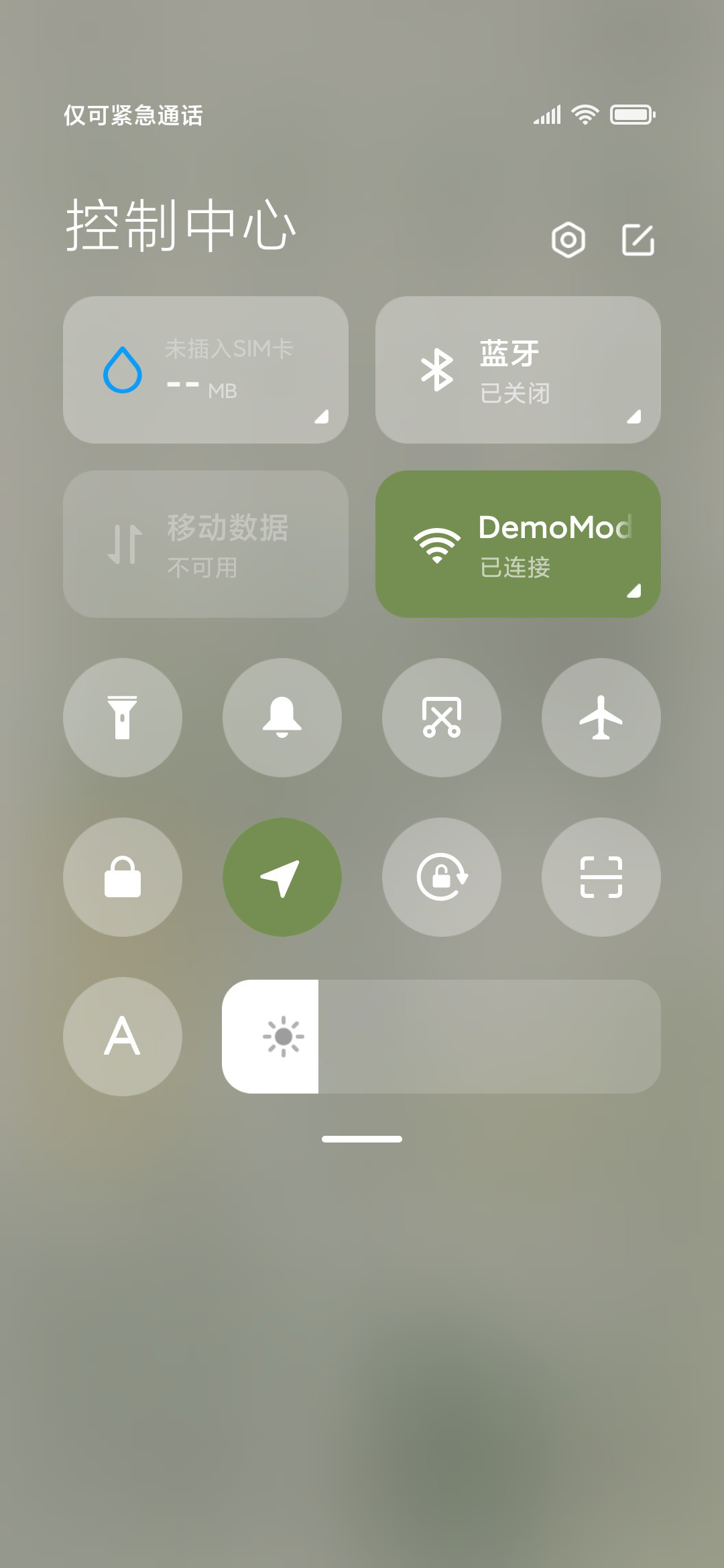Open settings via the hexagon gear icon
Screen dimensions: 724x1568
tap(568, 240)
